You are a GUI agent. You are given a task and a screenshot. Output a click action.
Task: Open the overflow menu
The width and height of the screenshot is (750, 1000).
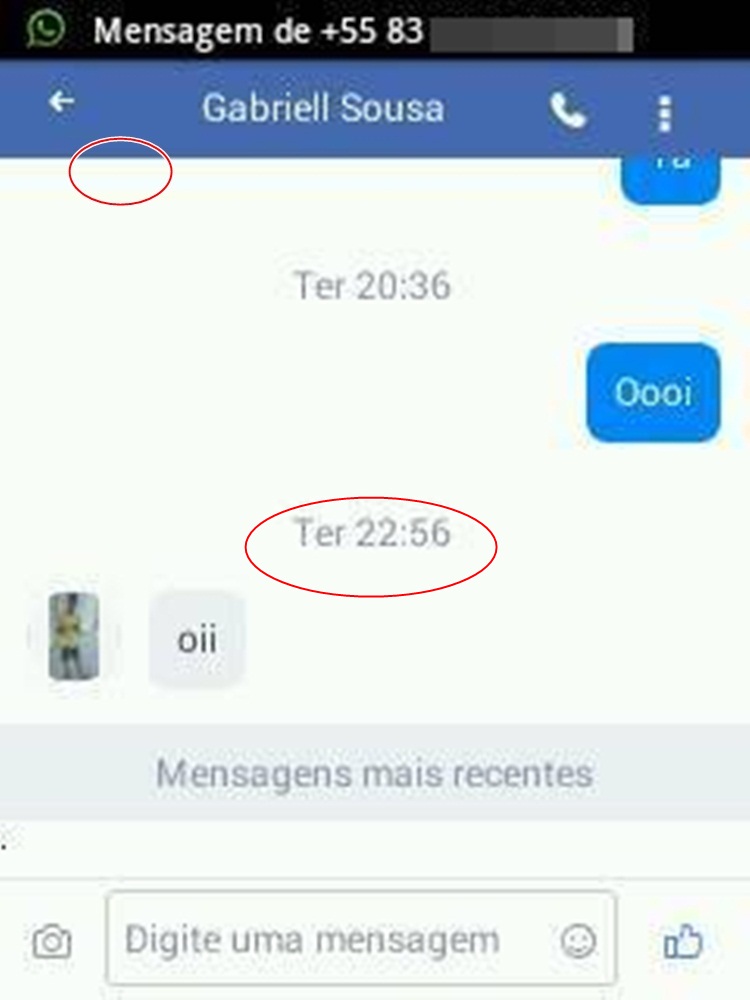click(665, 113)
